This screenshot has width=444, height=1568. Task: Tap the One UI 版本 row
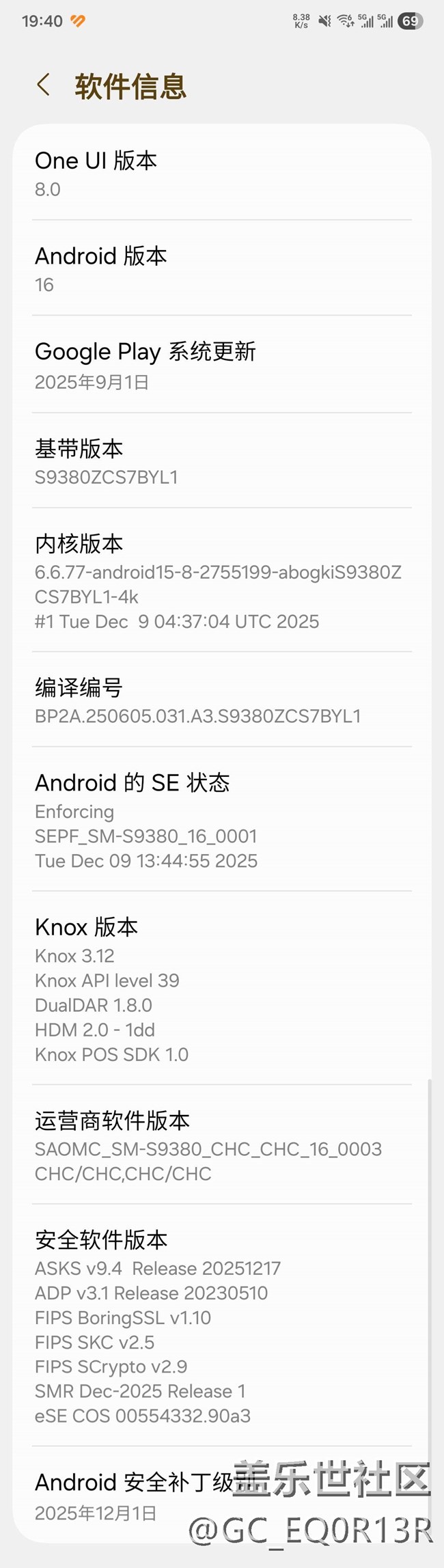pos(221,174)
